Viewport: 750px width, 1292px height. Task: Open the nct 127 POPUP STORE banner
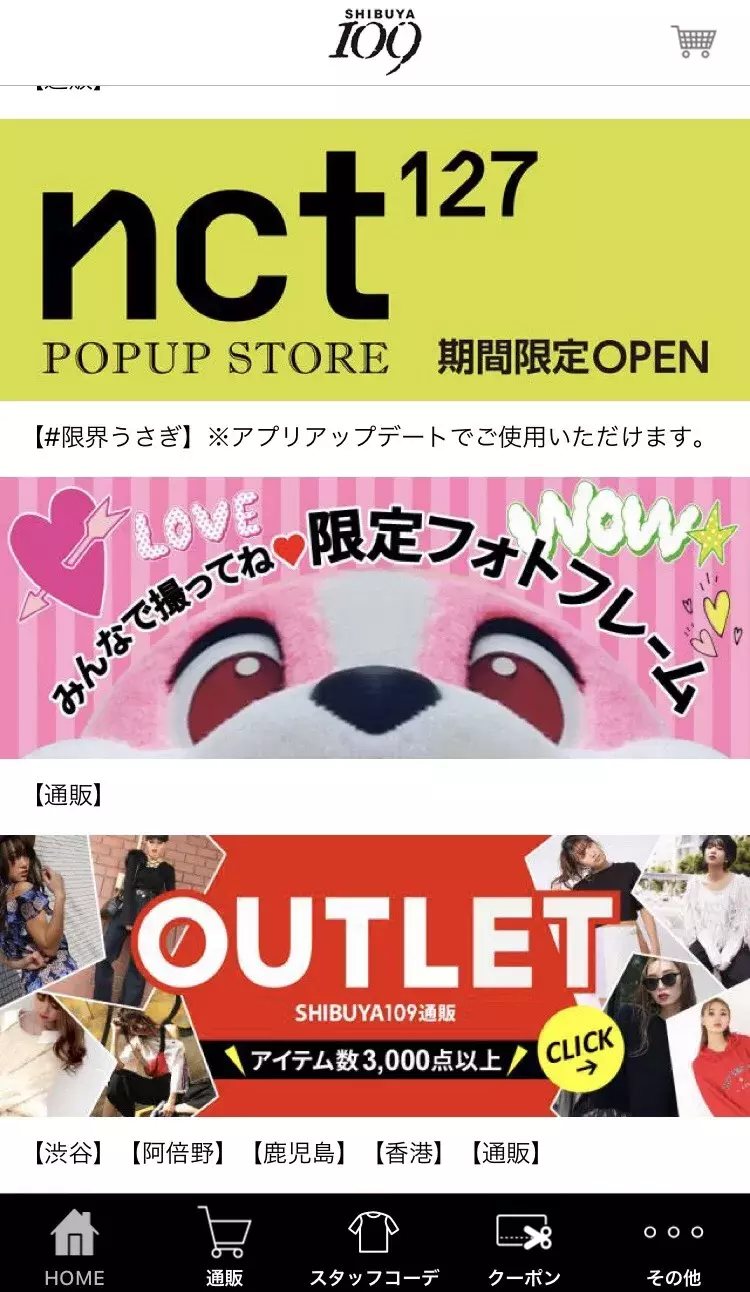click(x=375, y=260)
